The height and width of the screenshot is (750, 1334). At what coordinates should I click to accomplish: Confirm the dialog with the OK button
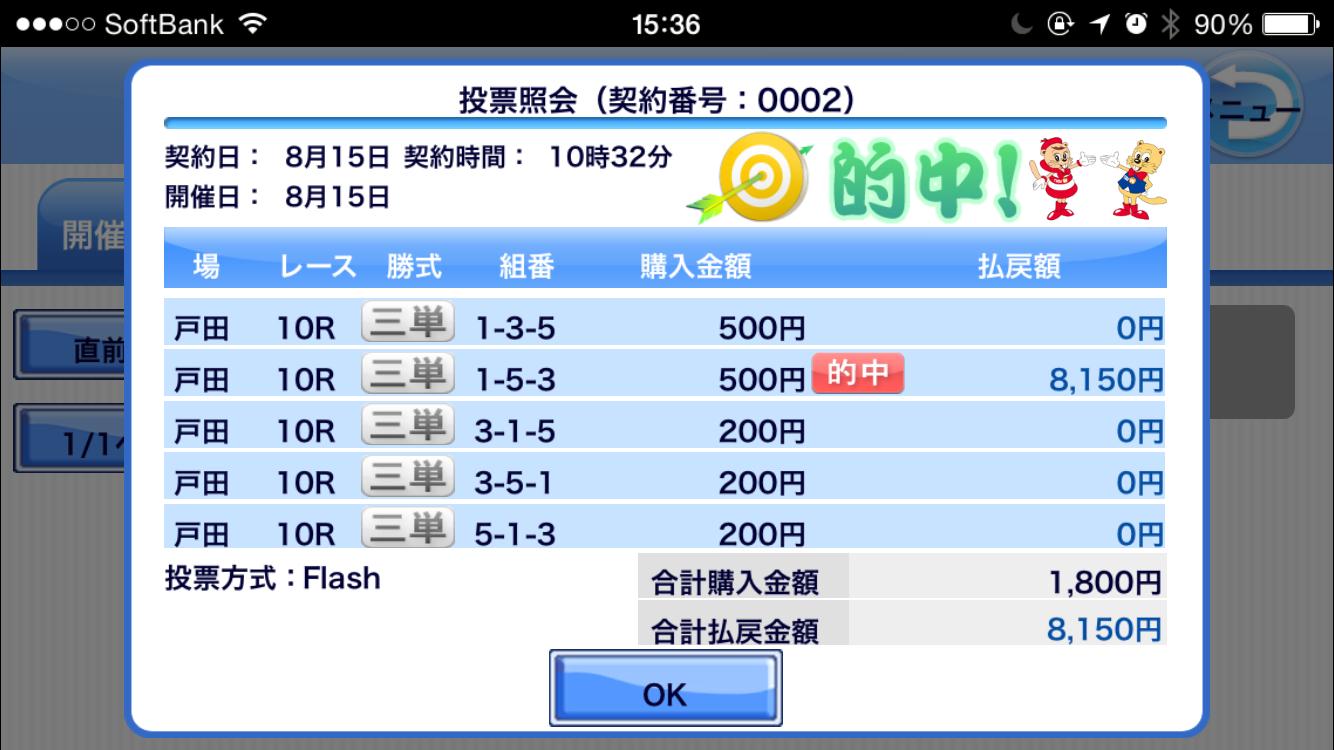pos(665,689)
